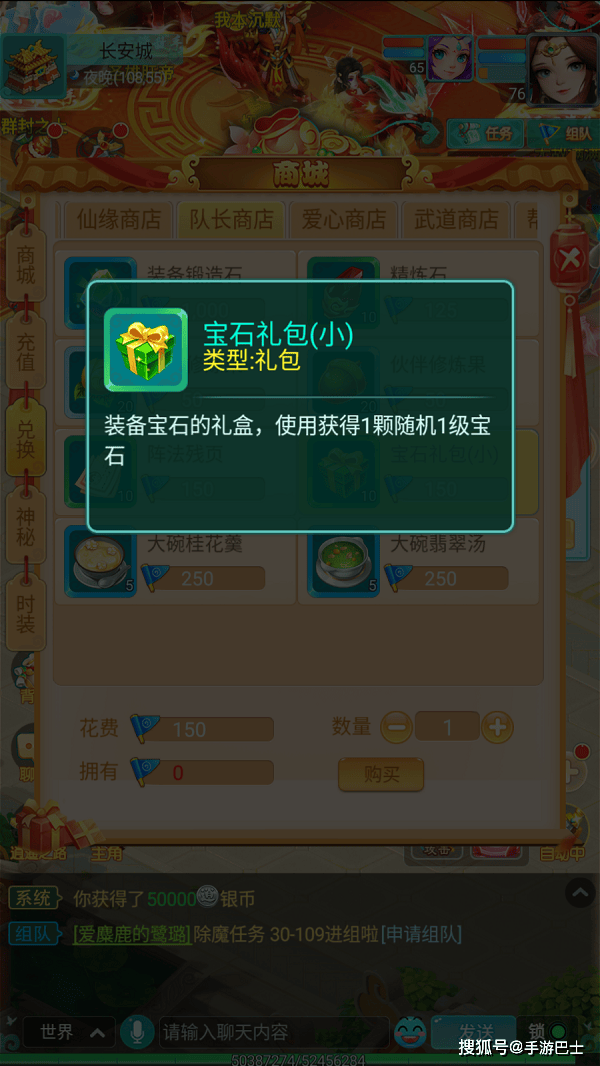Select the 队长商店 tab
This screenshot has width=600, height=1066.
232,219
